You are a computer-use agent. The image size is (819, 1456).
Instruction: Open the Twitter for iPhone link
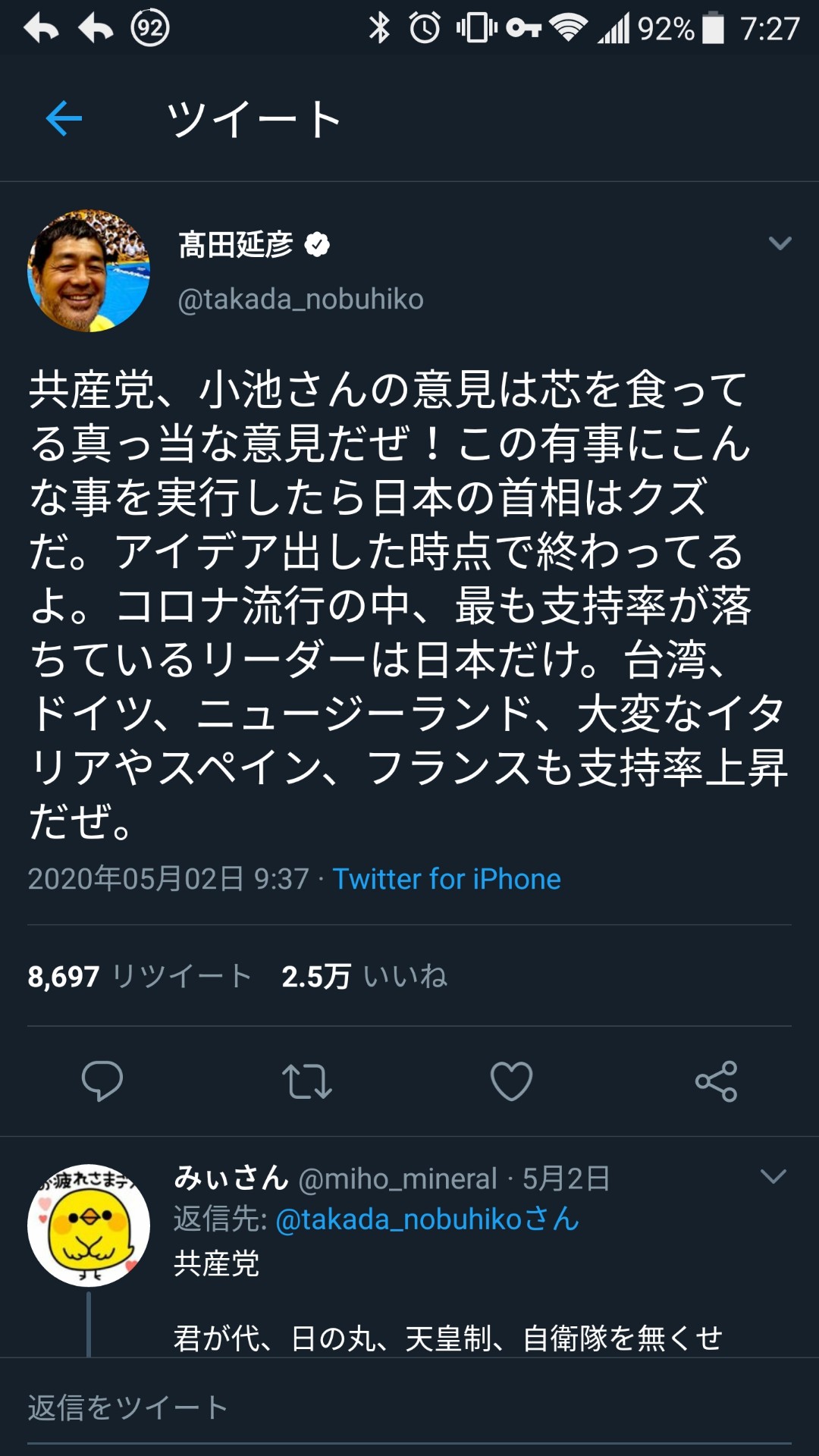coord(447,879)
